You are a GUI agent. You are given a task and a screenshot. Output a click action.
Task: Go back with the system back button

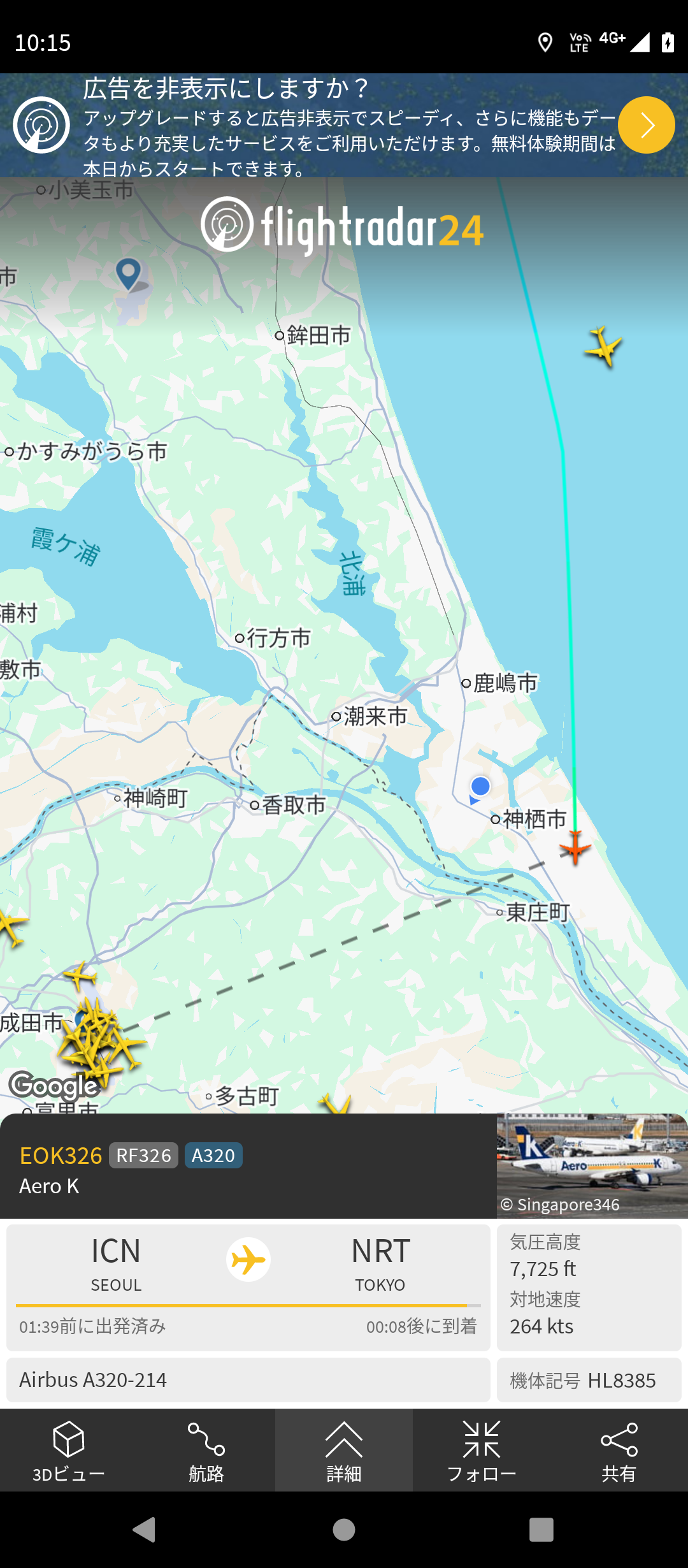pyautogui.click(x=145, y=1529)
